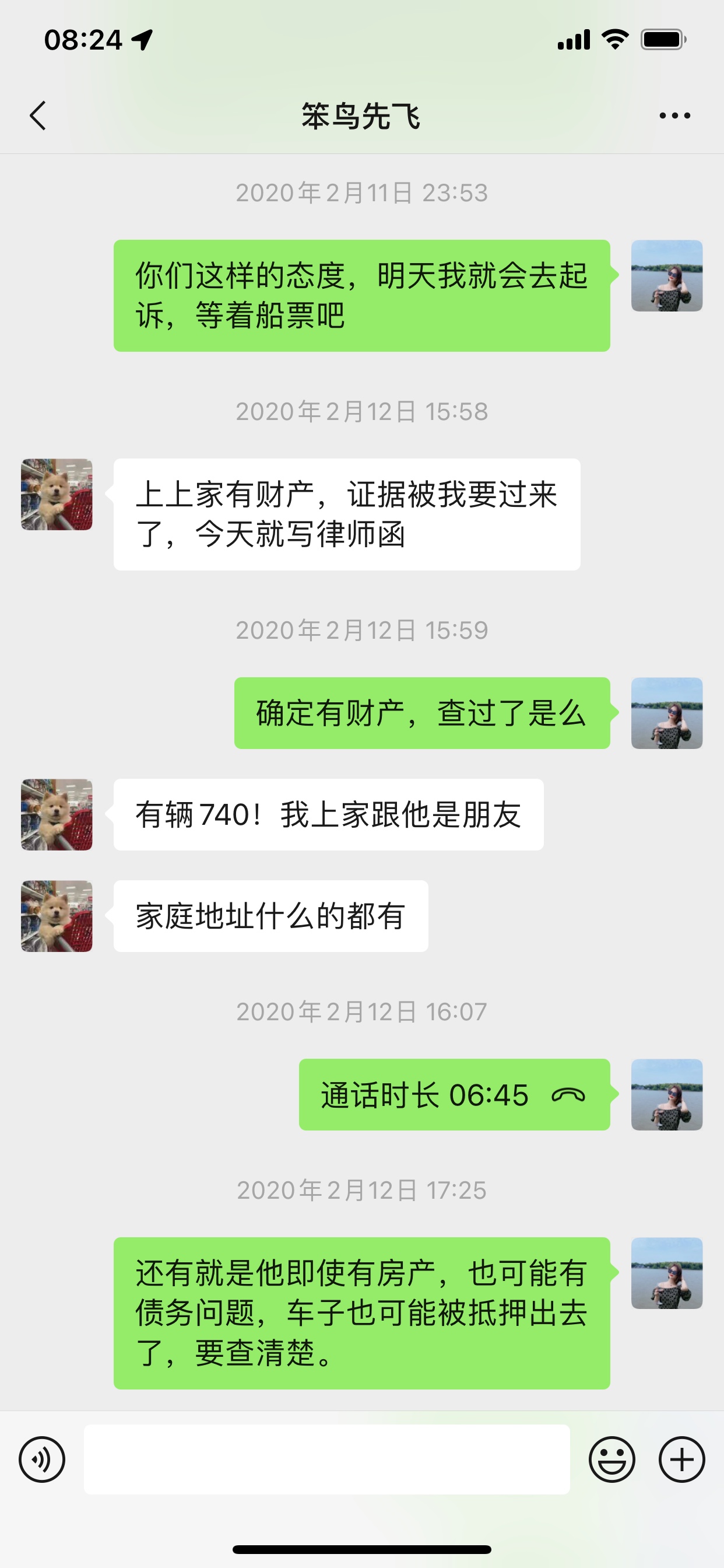Viewport: 724px width, 1568px height.
Task: Switch to voice message input
Action: pyautogui.click(x=42, y=1459)
